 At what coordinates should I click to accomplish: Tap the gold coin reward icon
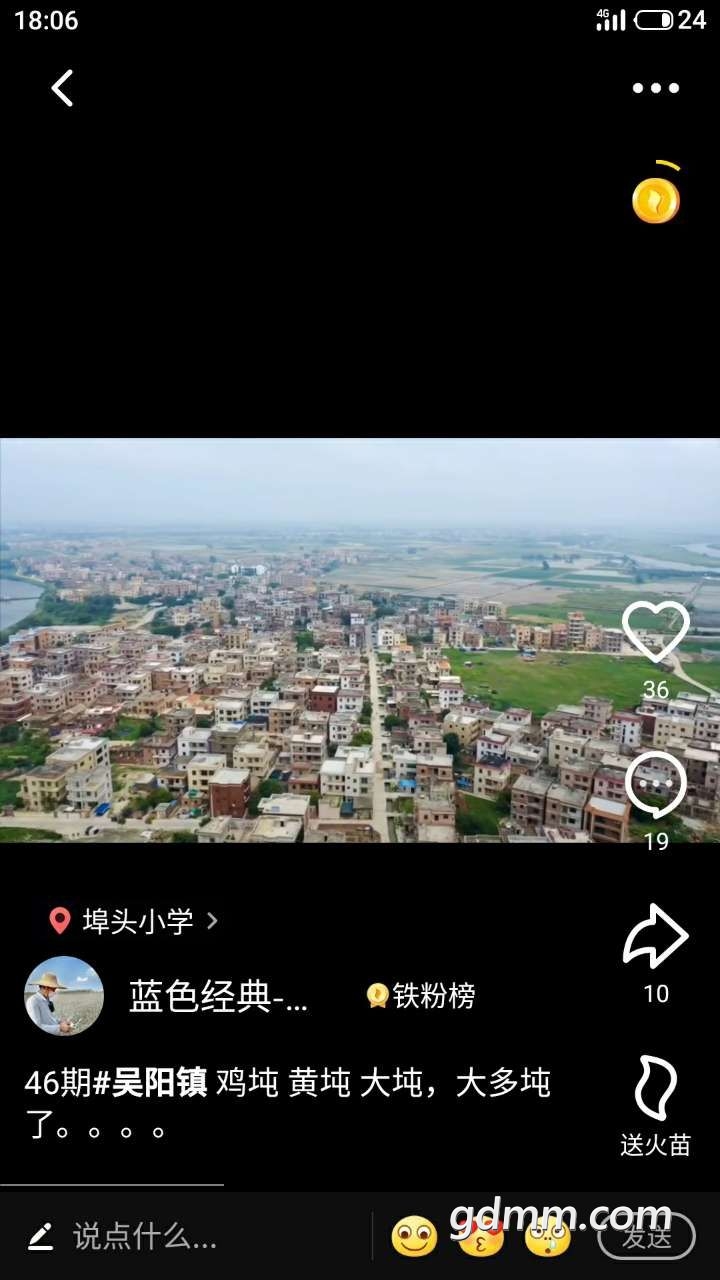tap(656, 199)
